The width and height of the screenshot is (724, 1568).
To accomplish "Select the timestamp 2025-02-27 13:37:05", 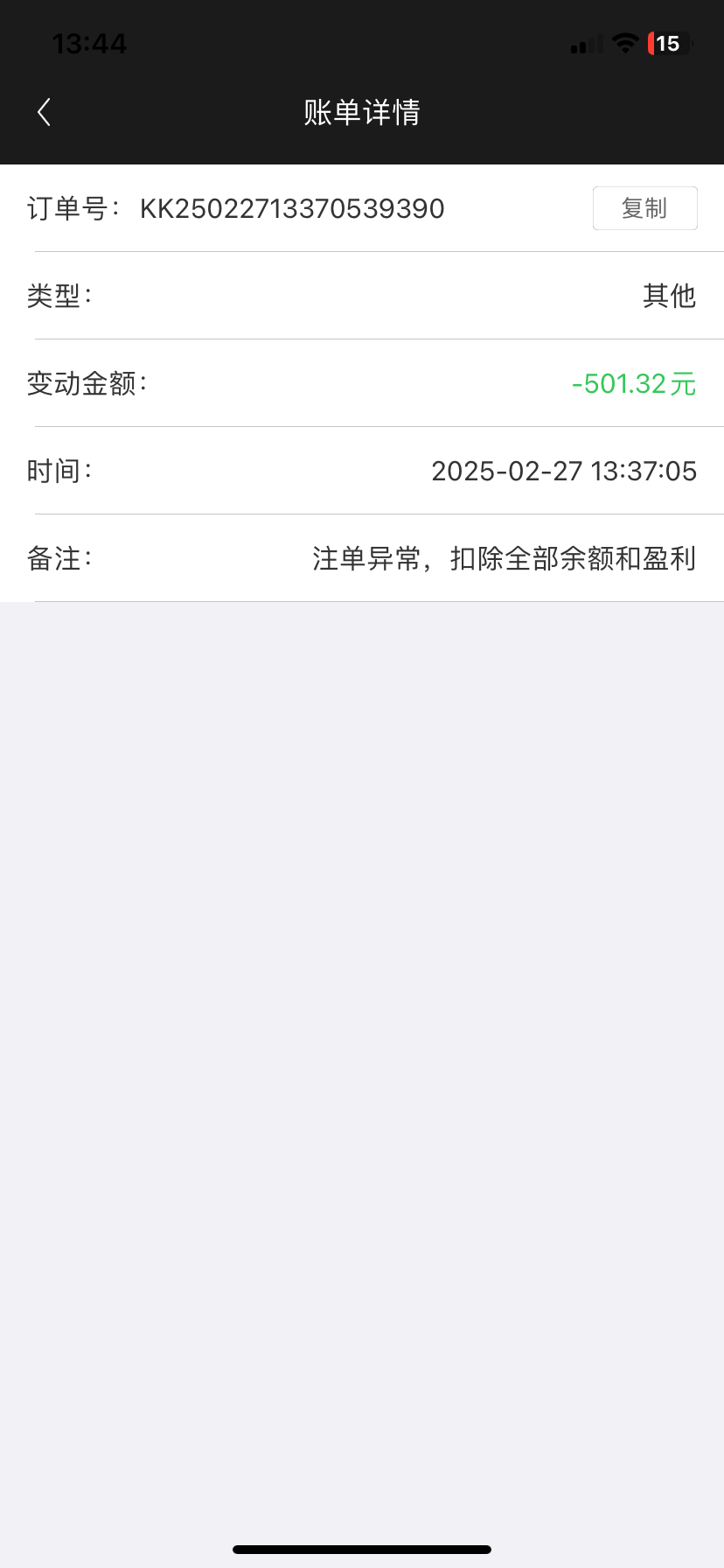I will tap(564, 470).
